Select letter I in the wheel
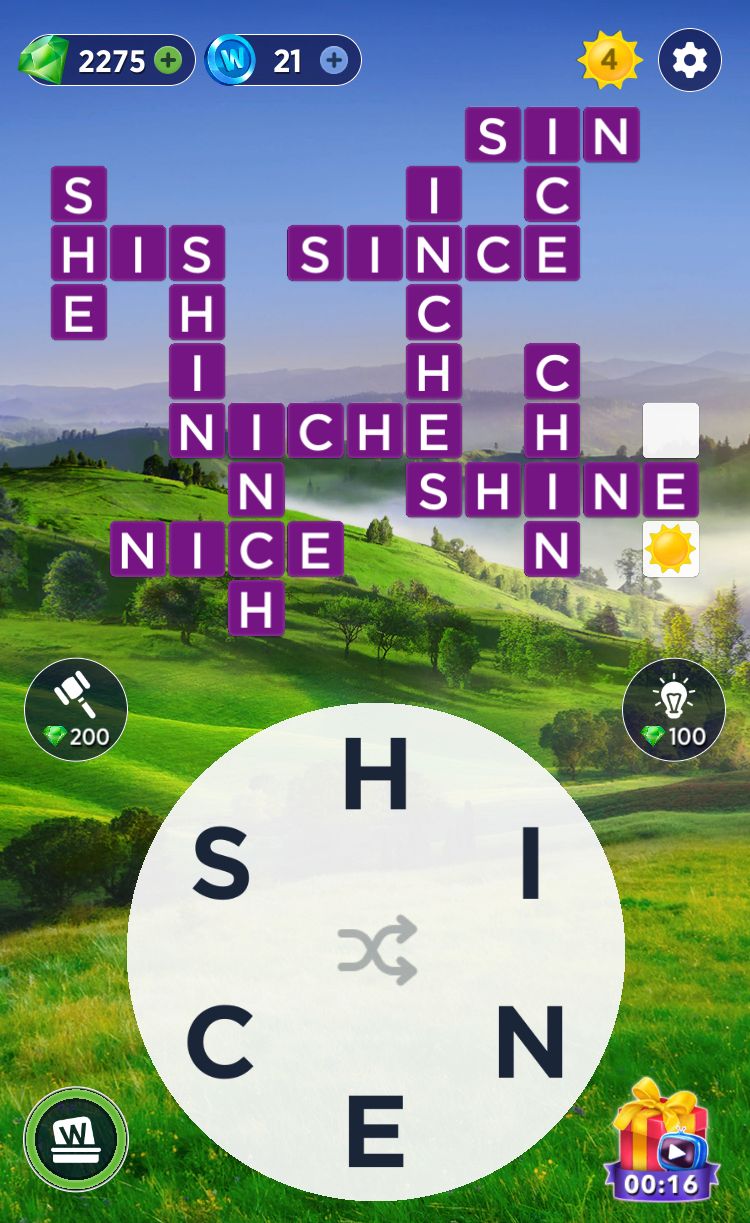The width and height of the screenshot is (750, 1223). (x=530, y=865)
